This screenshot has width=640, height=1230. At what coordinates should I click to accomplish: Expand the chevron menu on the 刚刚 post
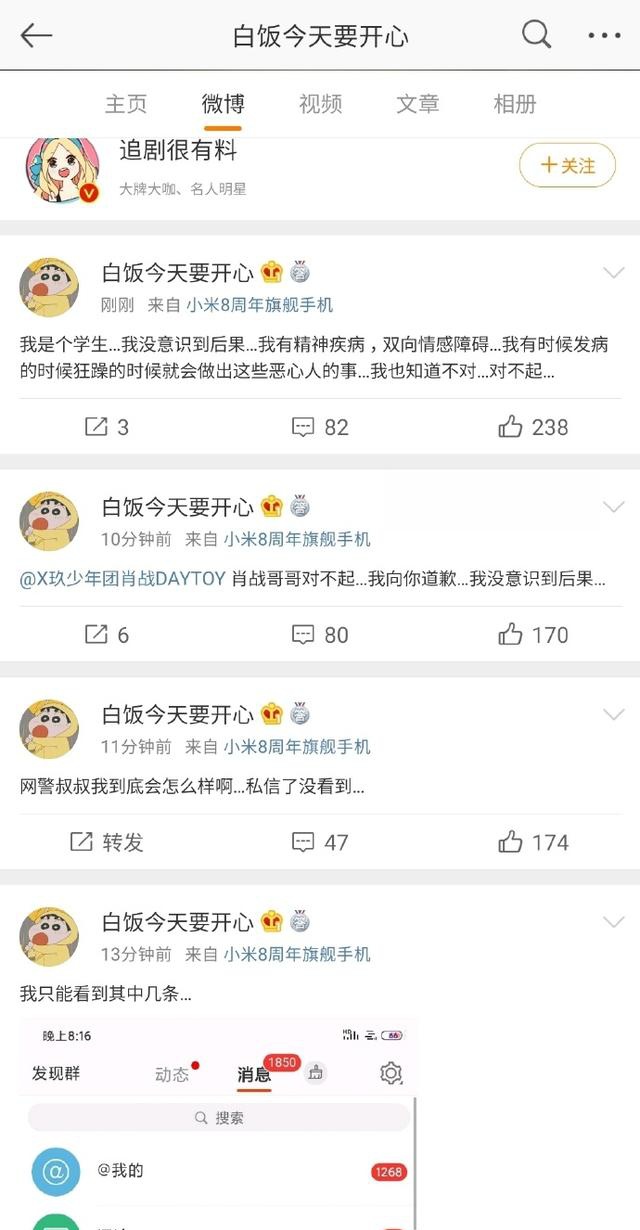[613, 273]
